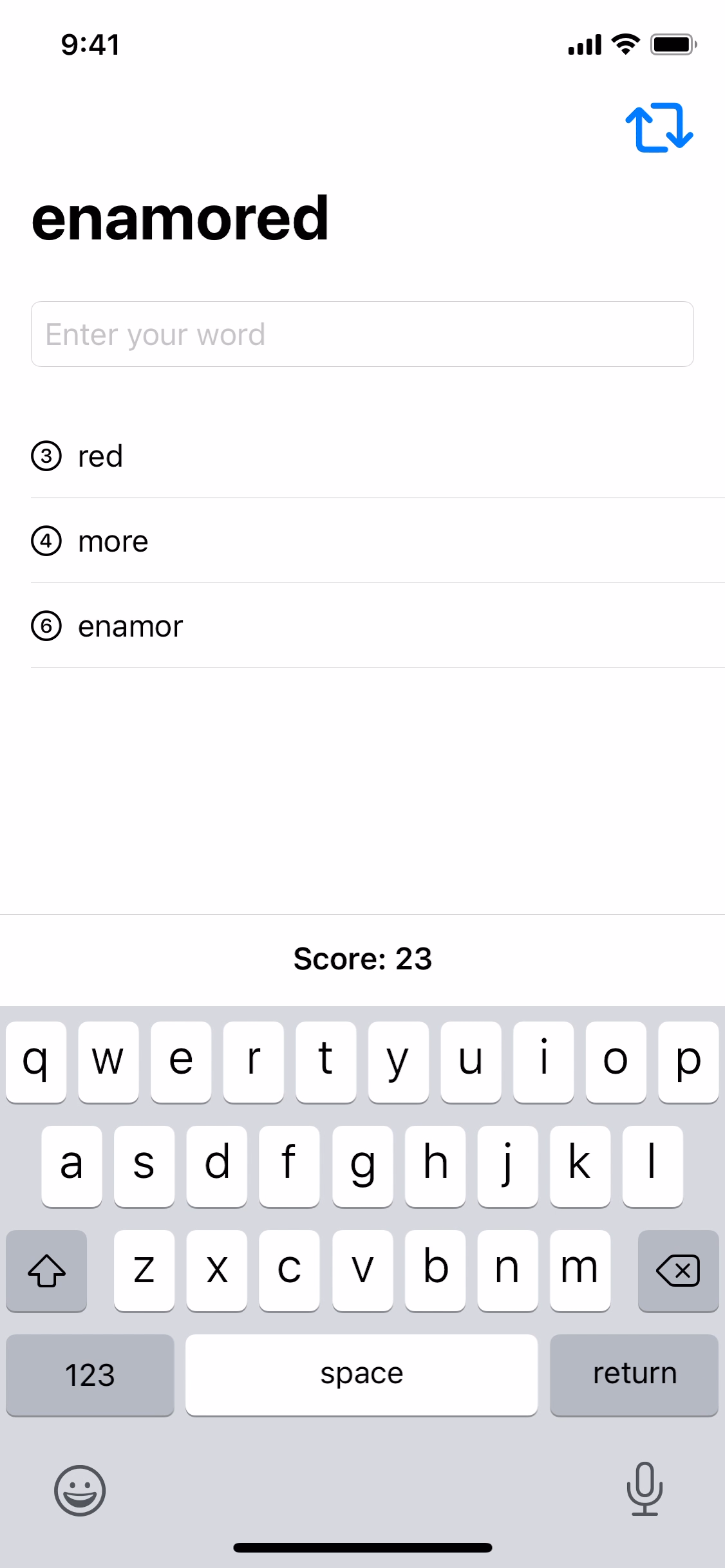
Task: Toggle the shift key
Action: pos(46,1269)
